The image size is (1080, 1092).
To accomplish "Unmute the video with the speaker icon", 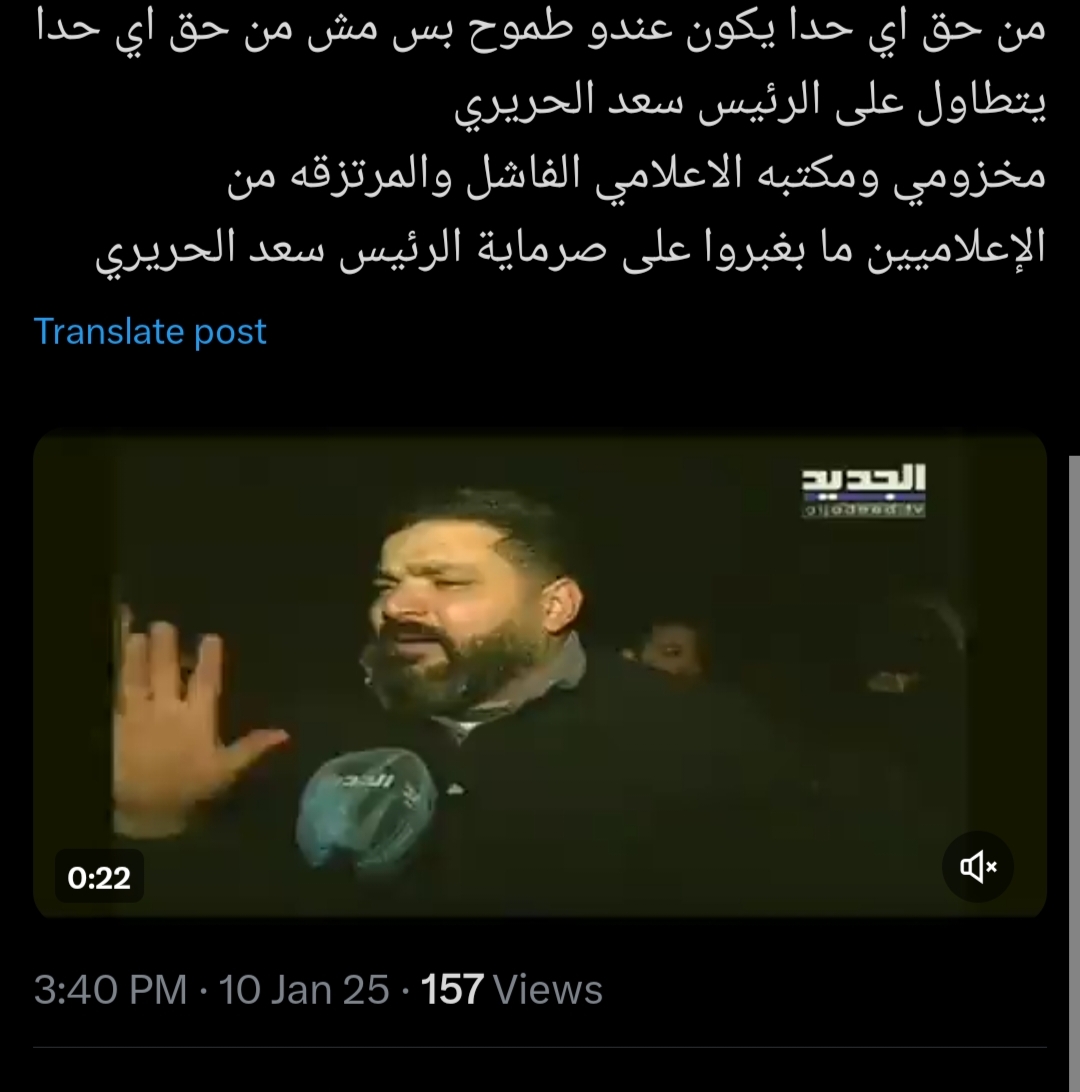I will [978, 867].
